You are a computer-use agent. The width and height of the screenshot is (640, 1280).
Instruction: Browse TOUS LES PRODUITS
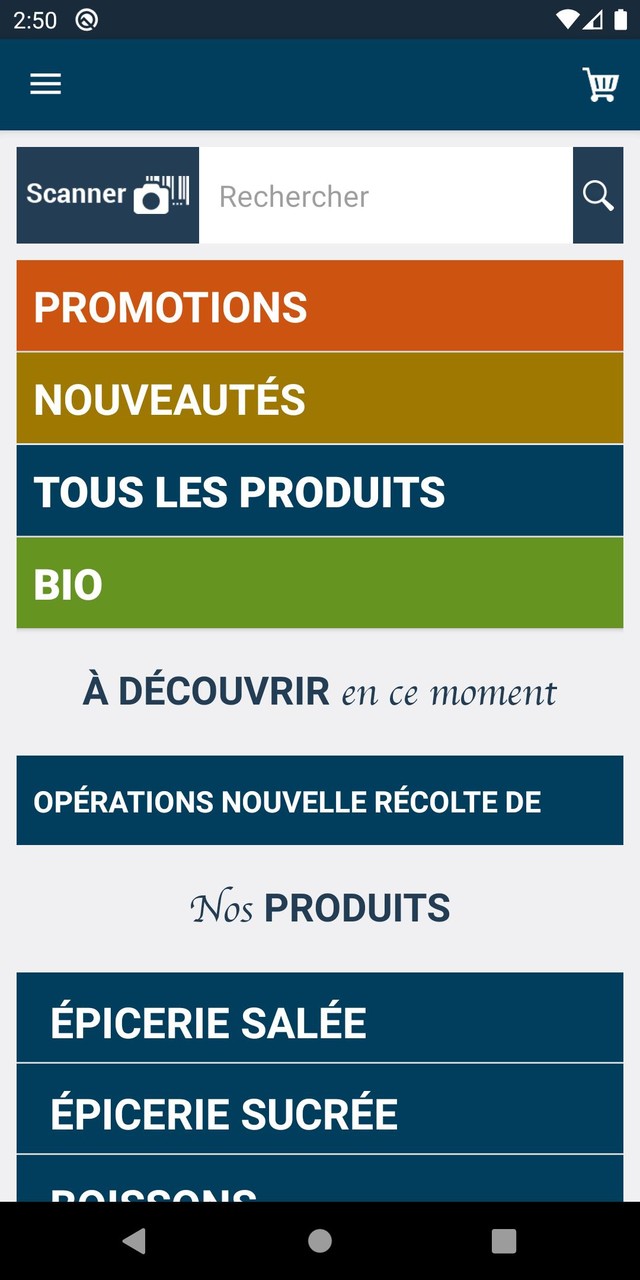click(x=320, y=491)
